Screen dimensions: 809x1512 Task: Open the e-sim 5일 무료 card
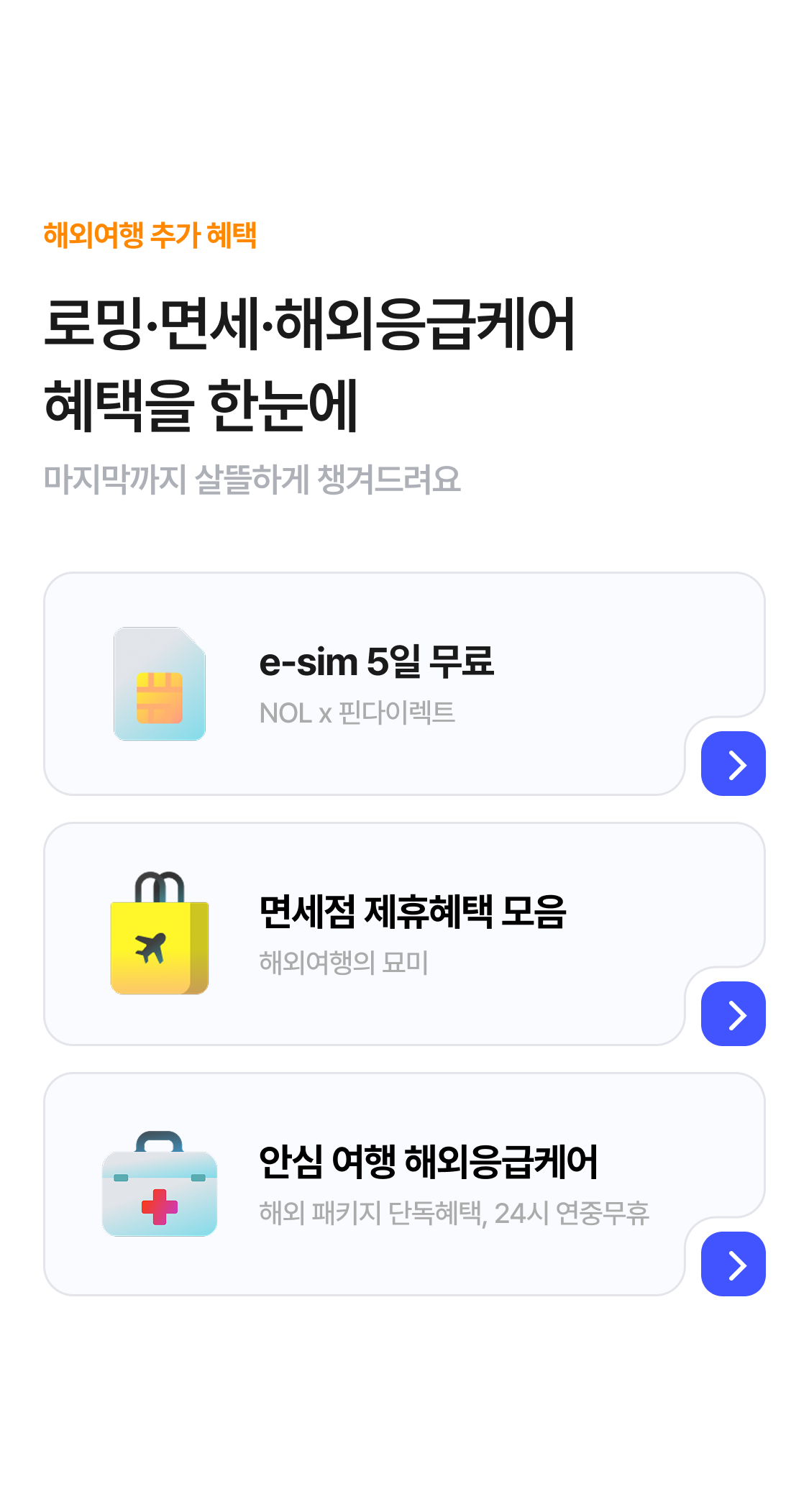point(376,683)
